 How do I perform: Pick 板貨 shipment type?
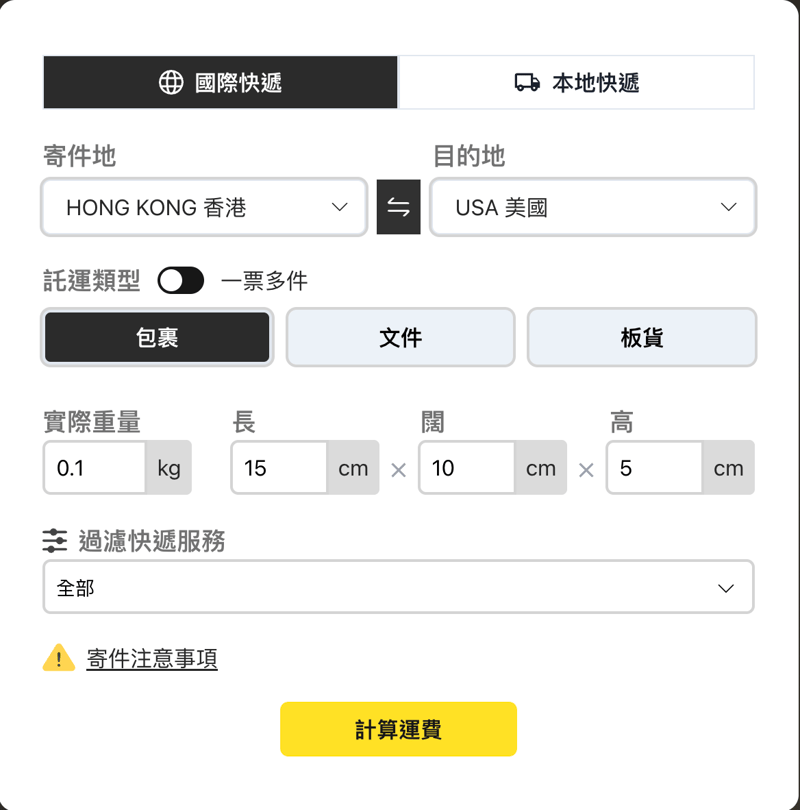(641, 338)
